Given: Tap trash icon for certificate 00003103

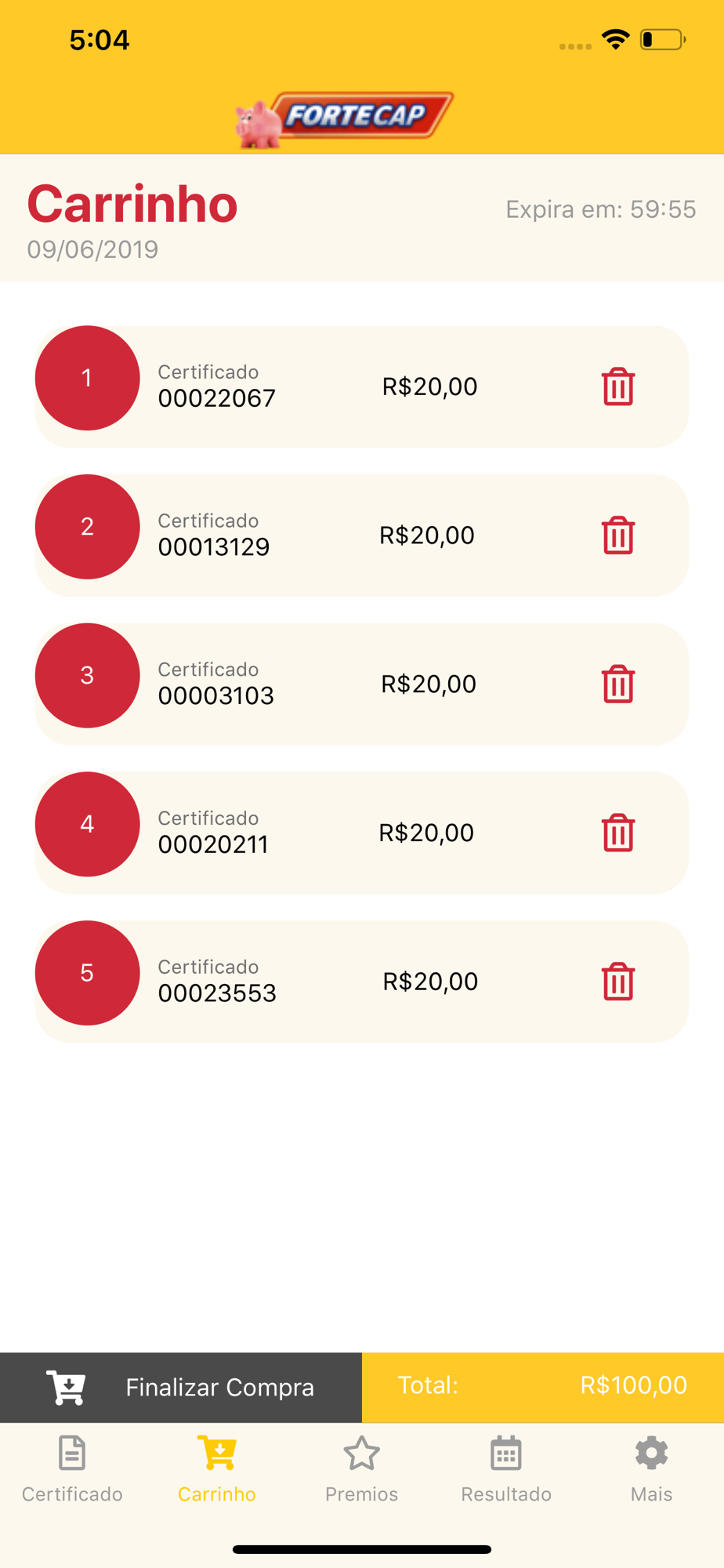Looking at the screenshot, I should click(617, 684).
